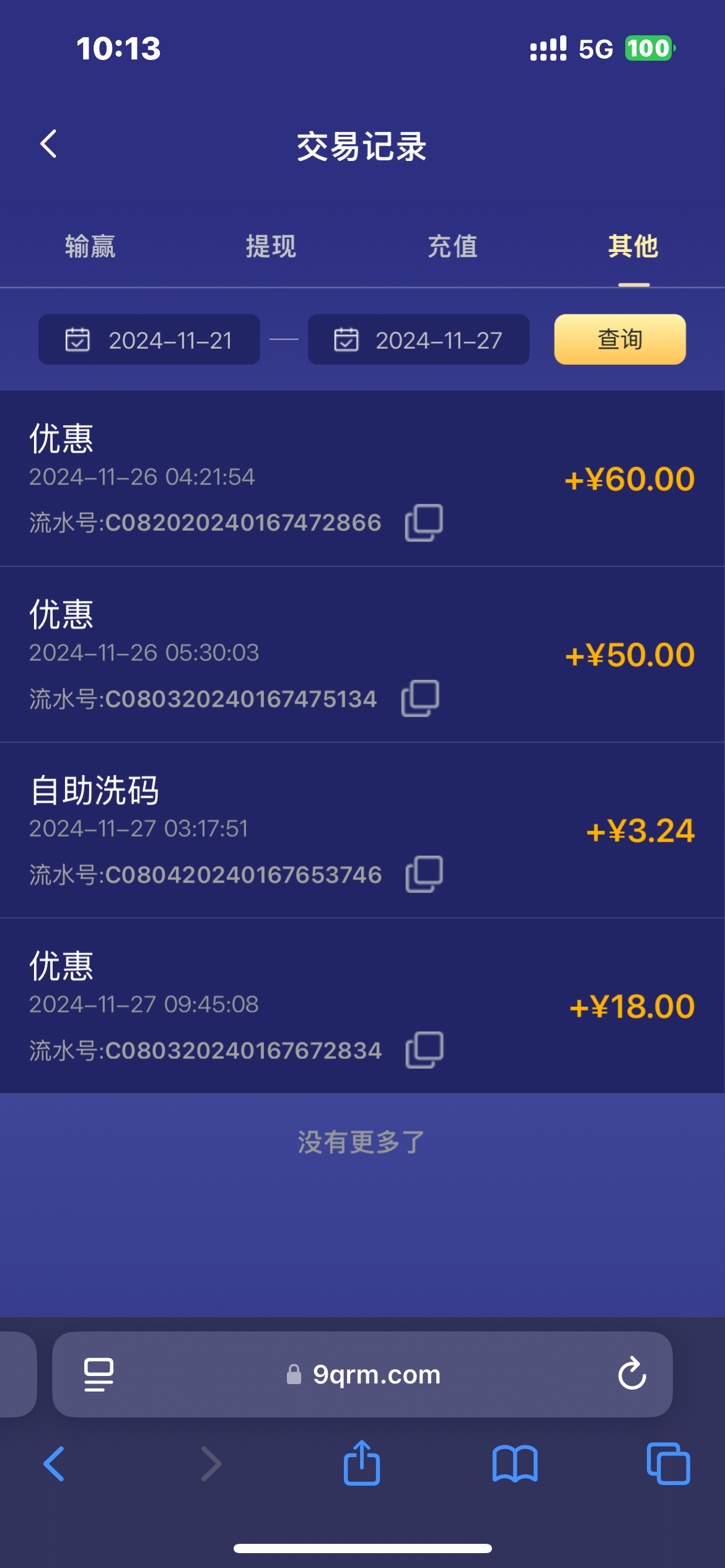
Task: Copy 流水号 C082020240167472866 for the ¥60 优惠
Action: point(423,523)
